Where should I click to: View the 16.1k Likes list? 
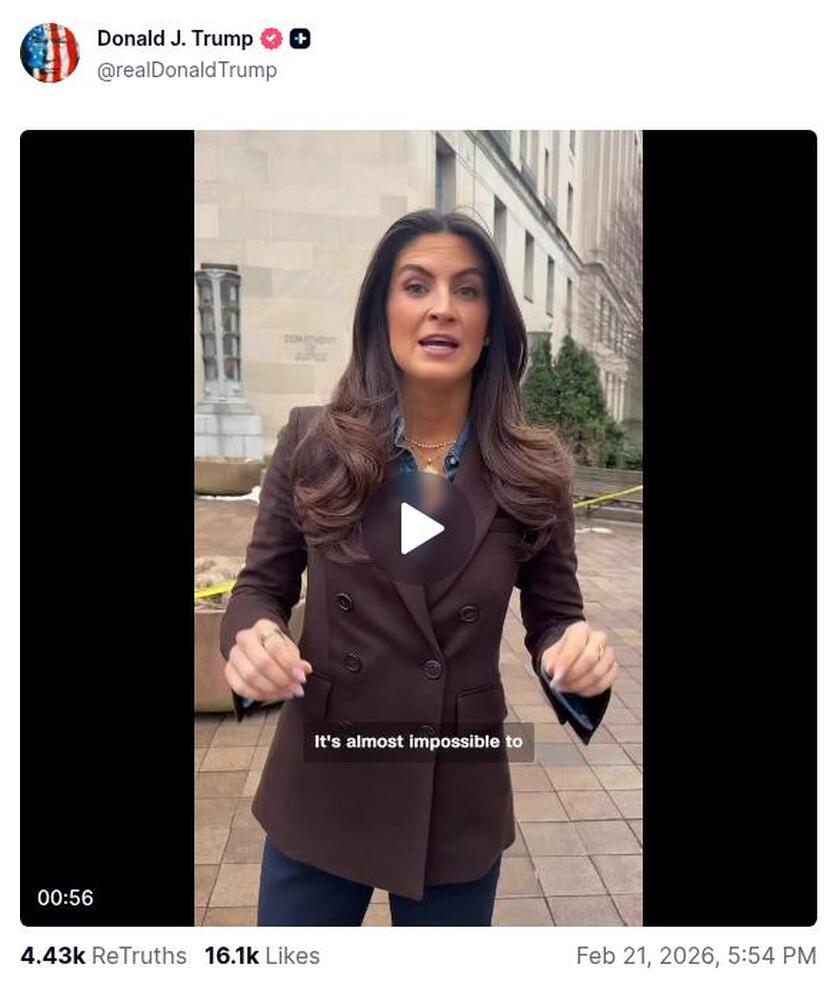[x=262, y=955]
